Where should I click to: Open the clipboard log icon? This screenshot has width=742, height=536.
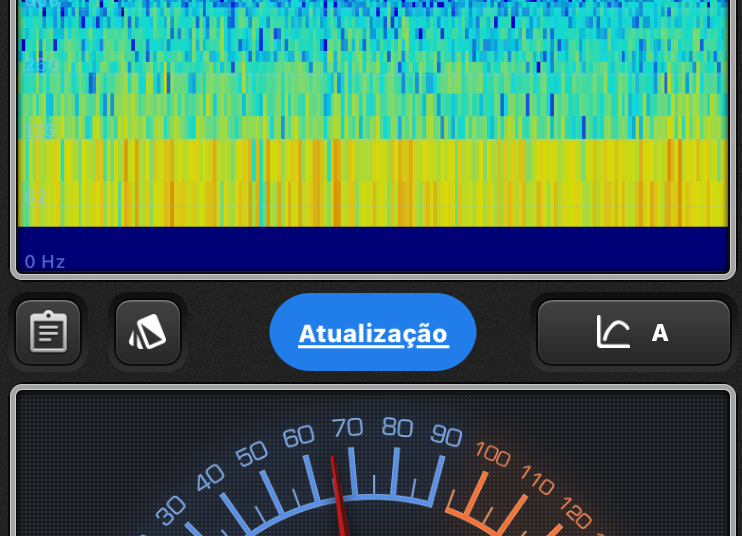(48, 332)
